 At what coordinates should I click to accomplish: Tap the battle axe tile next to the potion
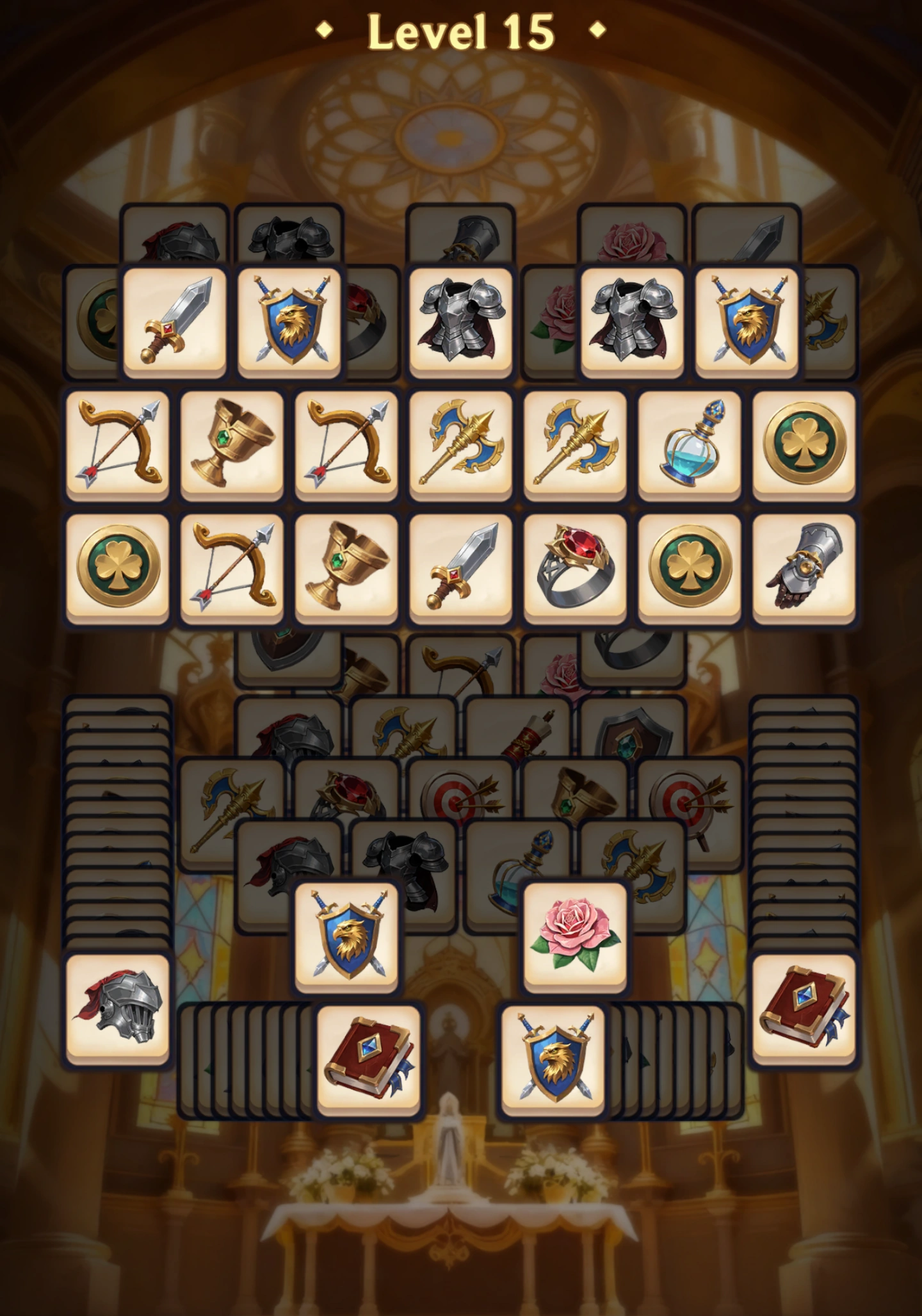pos(575,443)
